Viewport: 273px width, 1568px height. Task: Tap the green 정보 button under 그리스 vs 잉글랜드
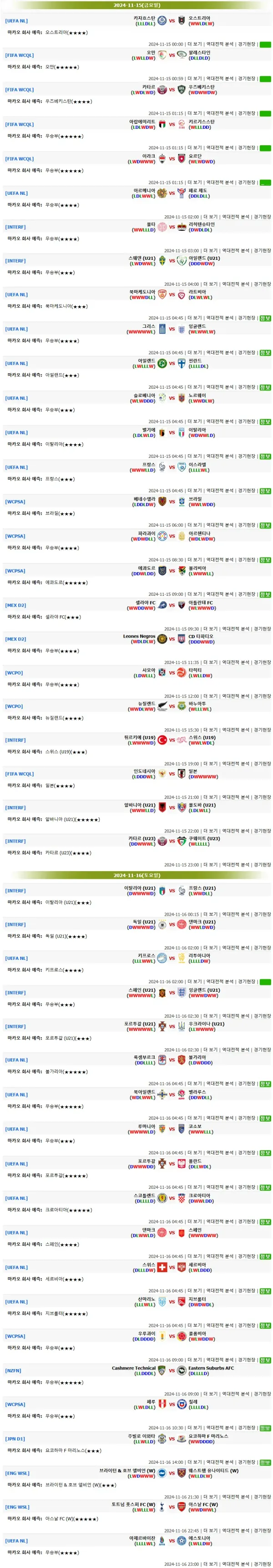(x=265, y=352)
